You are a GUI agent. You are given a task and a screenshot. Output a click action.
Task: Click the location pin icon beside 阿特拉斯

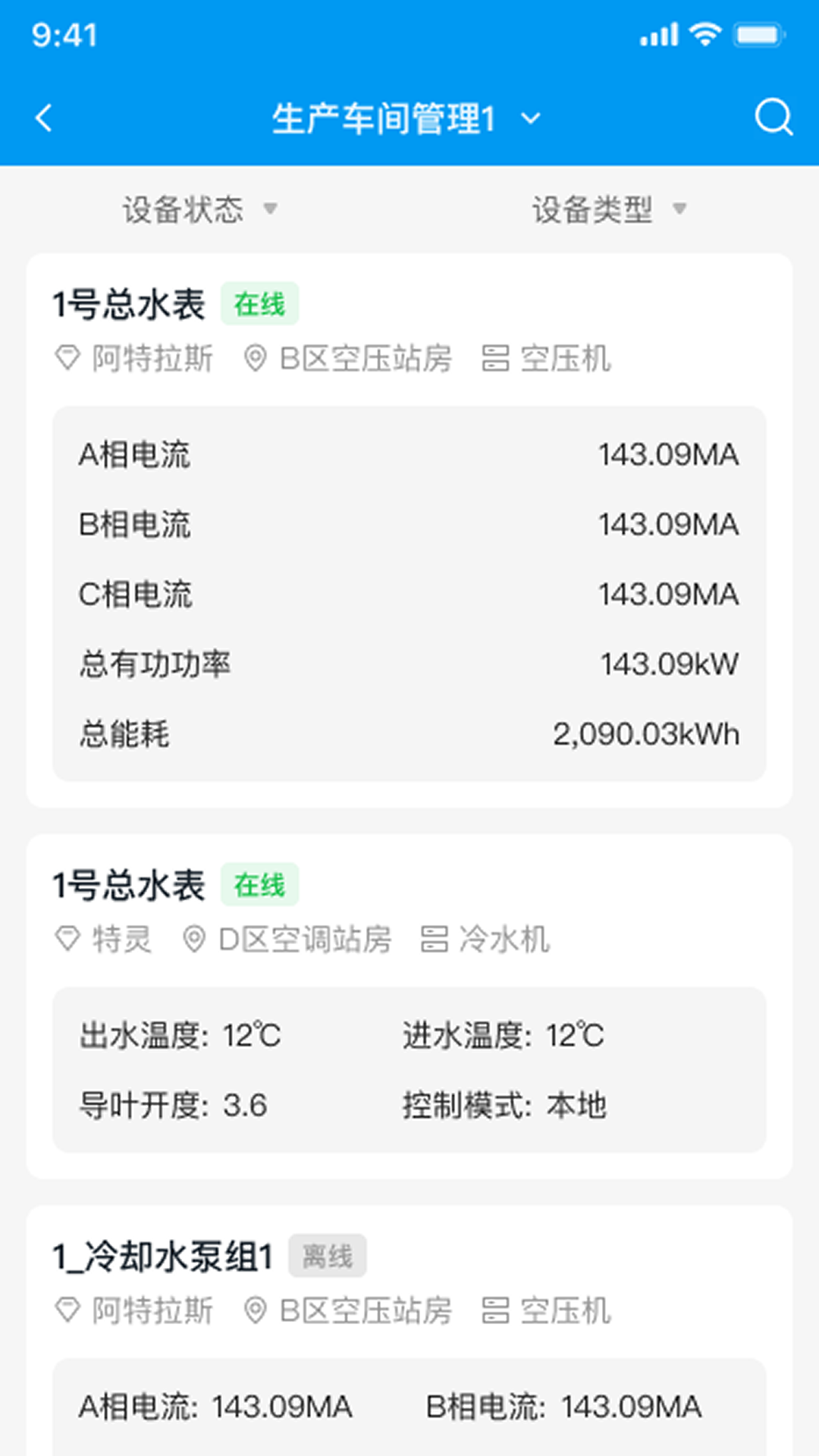[x=67, y=359]
